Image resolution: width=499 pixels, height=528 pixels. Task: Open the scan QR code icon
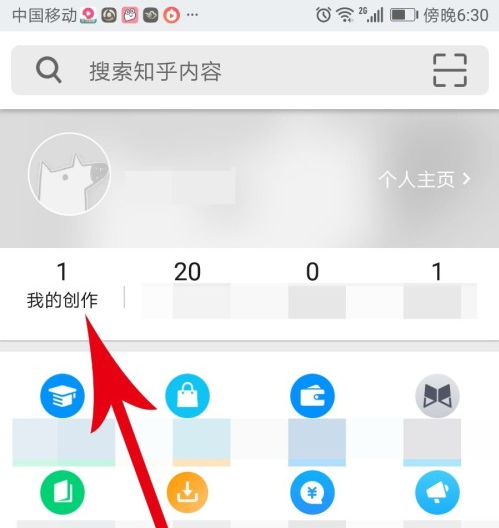click(x=450, y=70)
